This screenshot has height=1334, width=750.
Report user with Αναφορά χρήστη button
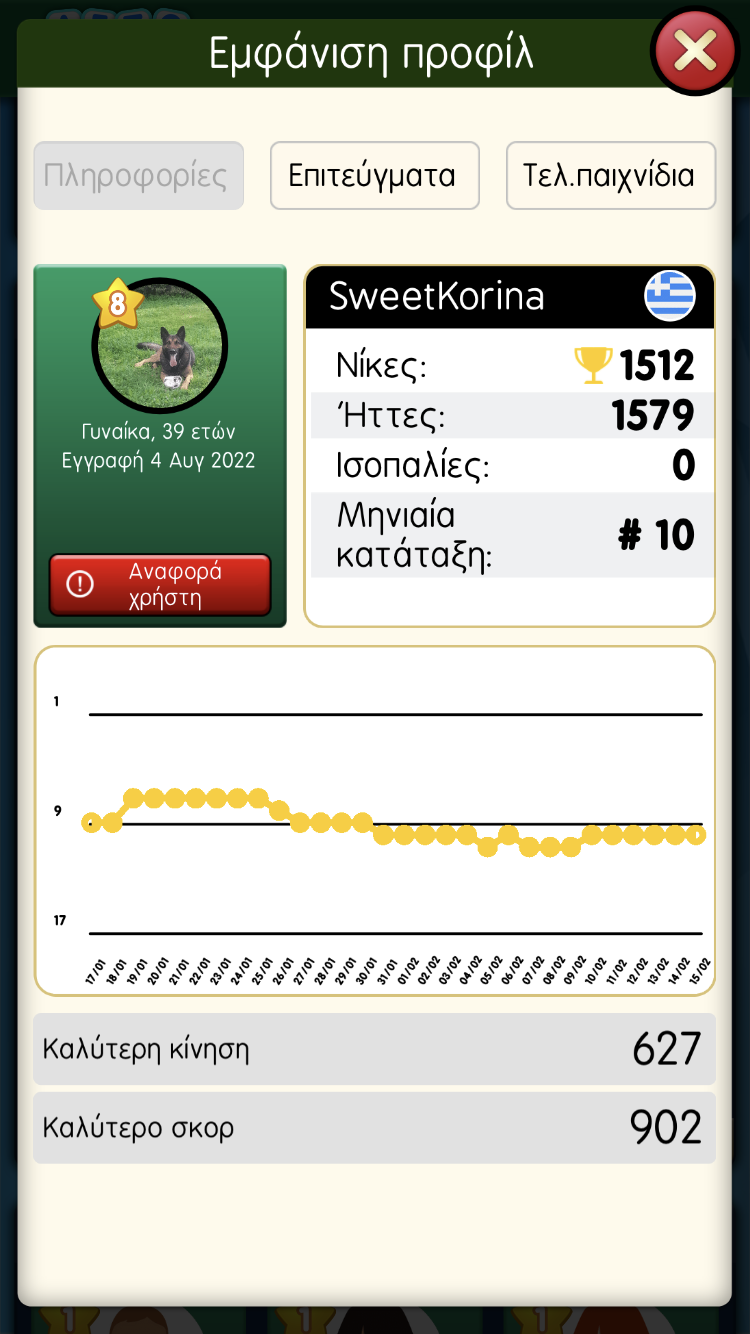[160, 585]
